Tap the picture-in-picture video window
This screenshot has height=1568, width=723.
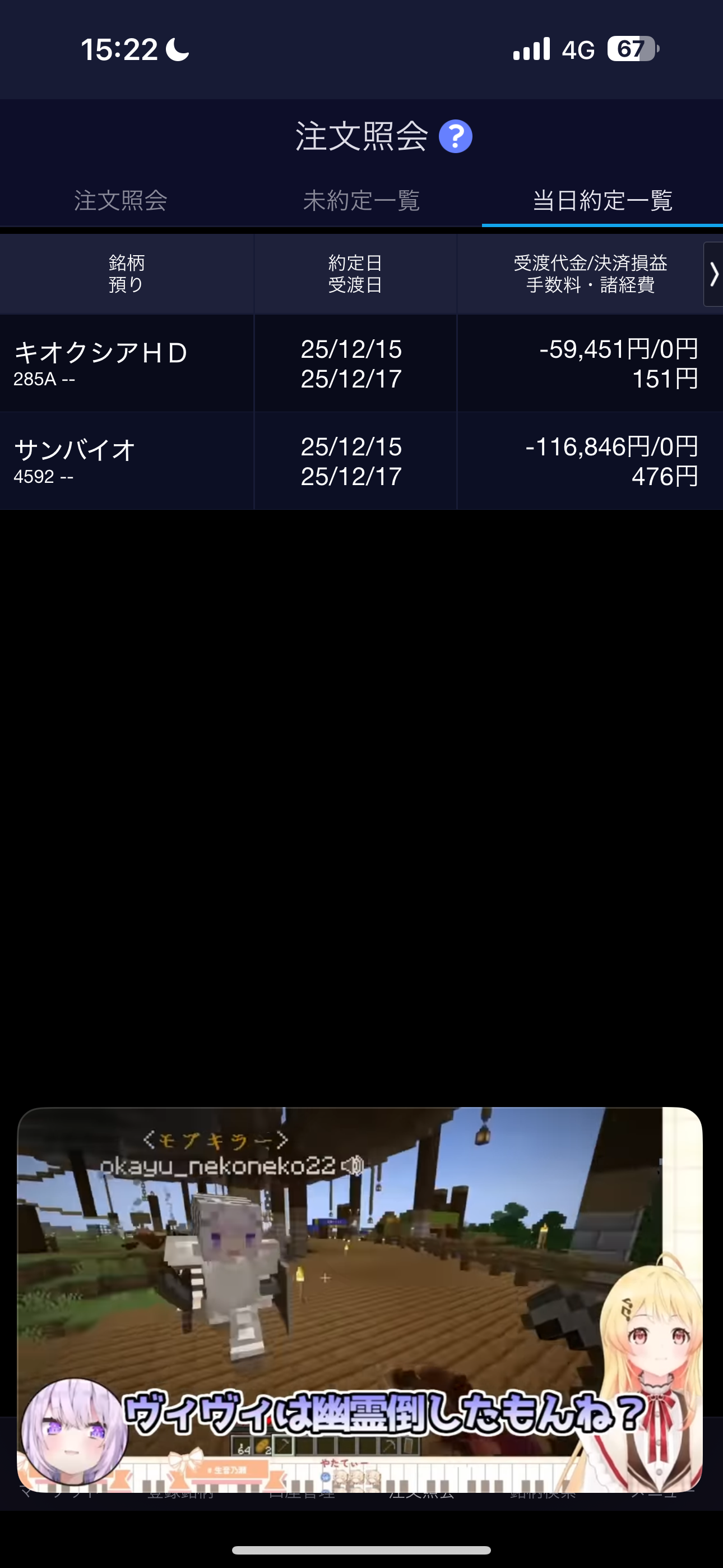(360, 1298)
